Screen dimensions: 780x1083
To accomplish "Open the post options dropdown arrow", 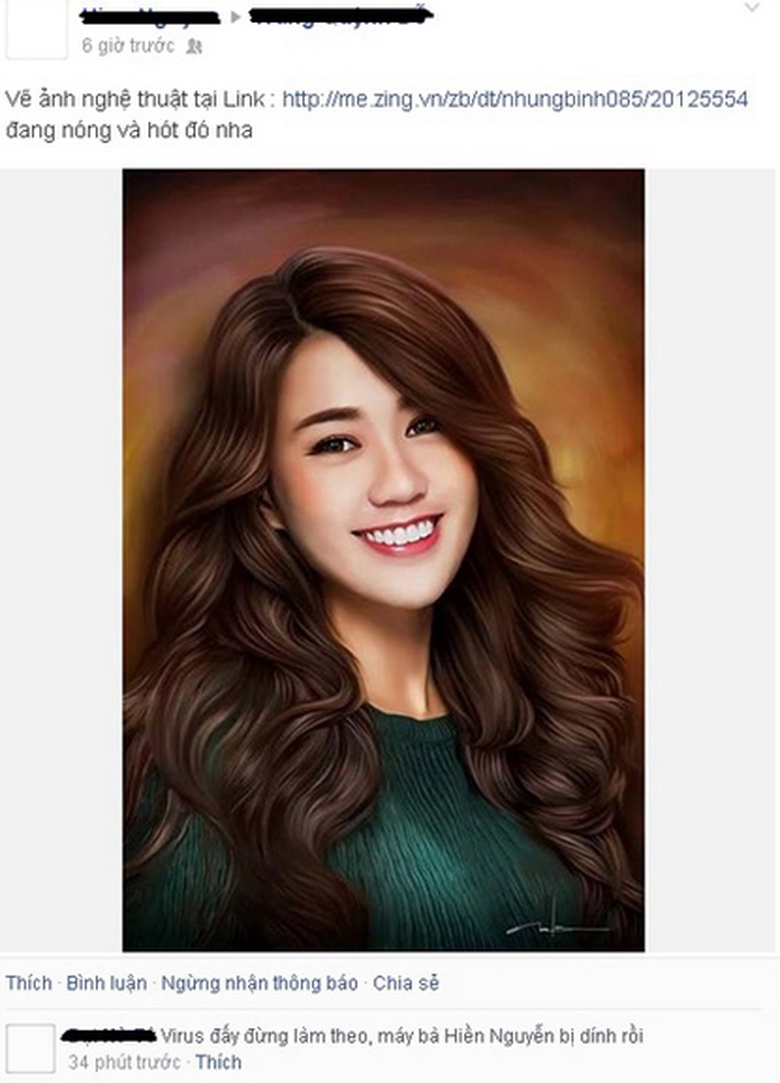I will 752,8.
